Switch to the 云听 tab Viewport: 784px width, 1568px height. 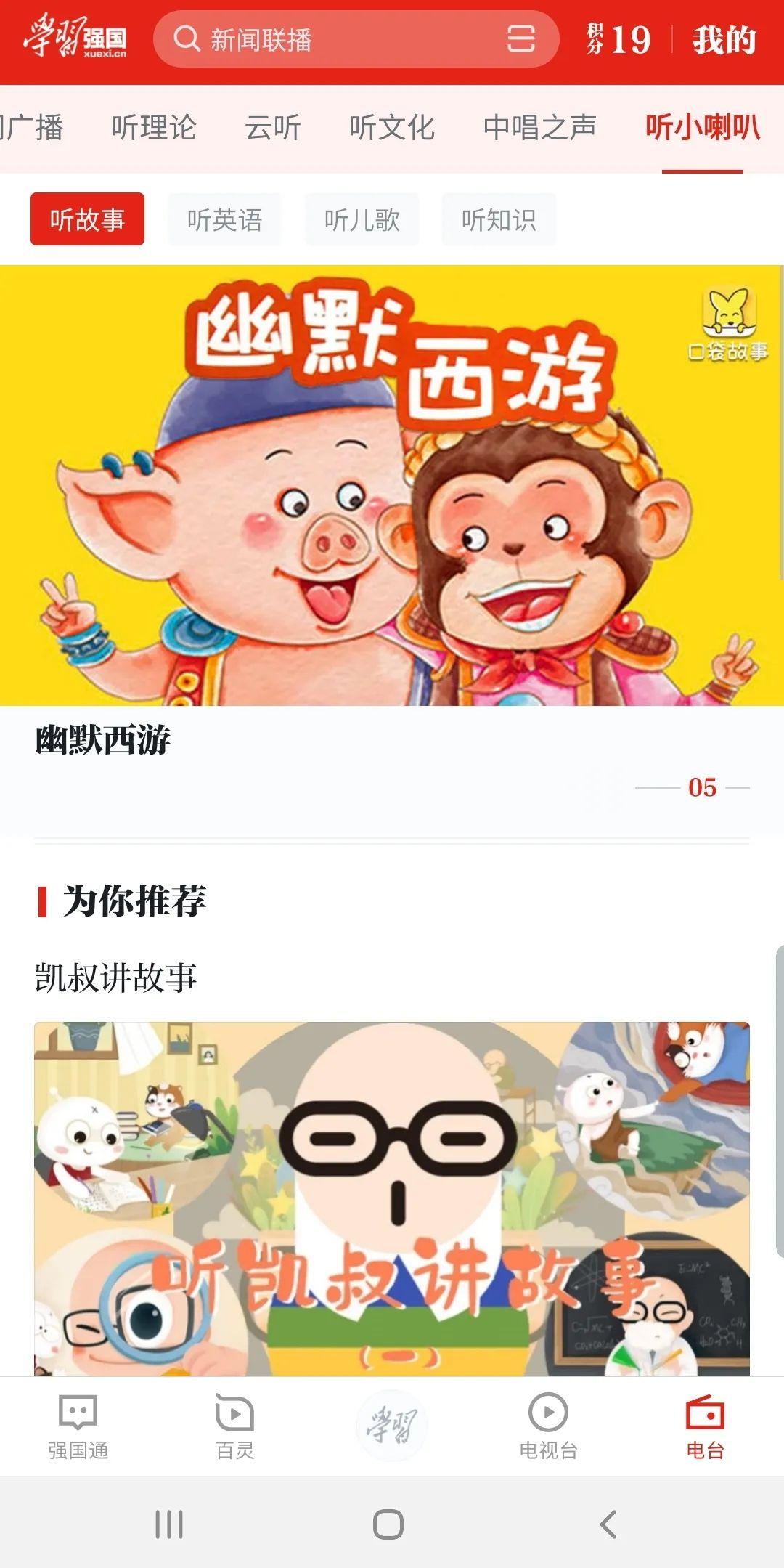coord(273,128)
